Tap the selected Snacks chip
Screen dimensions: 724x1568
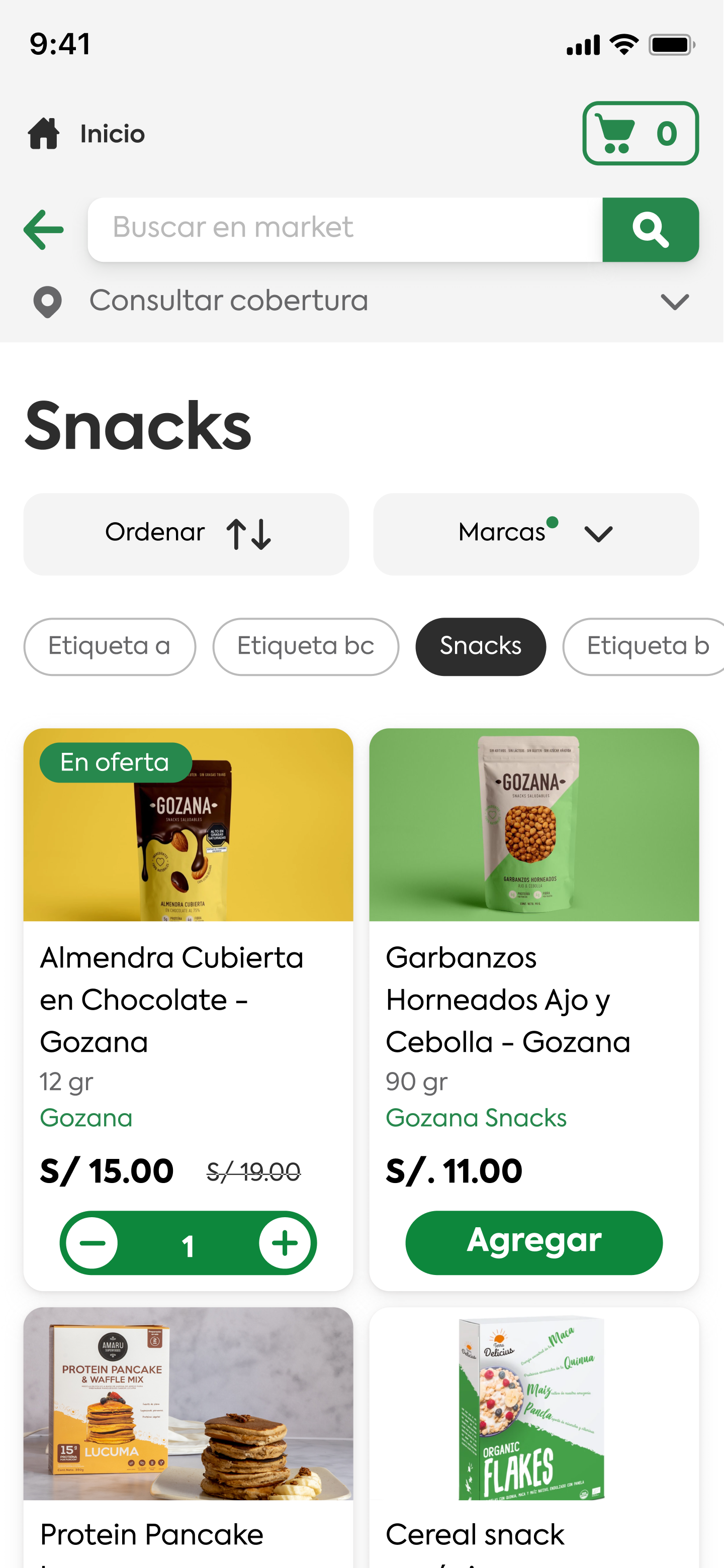pyautogui.click(x=481, y=646)
